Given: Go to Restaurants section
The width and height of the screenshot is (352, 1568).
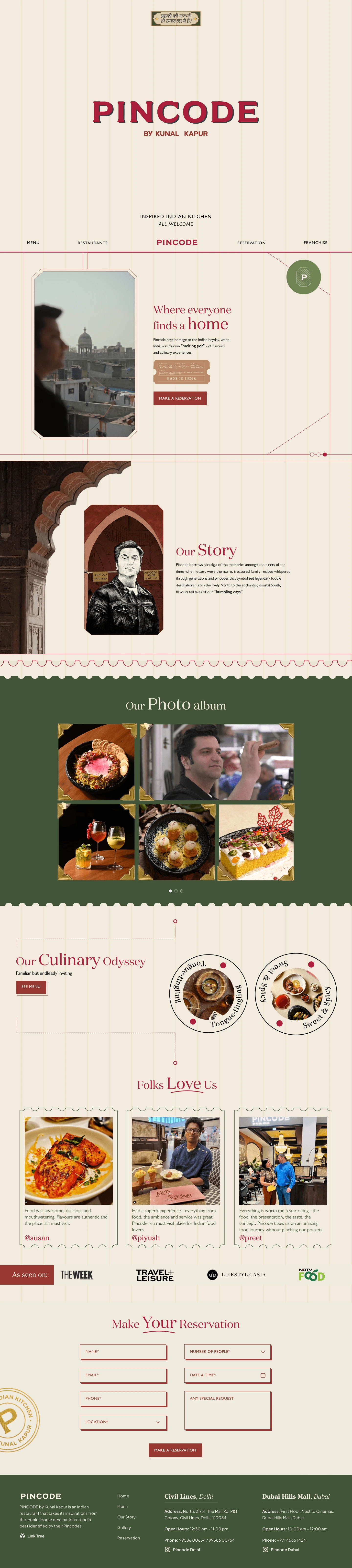Looking at the screenshot, I should tap(93, 243).
